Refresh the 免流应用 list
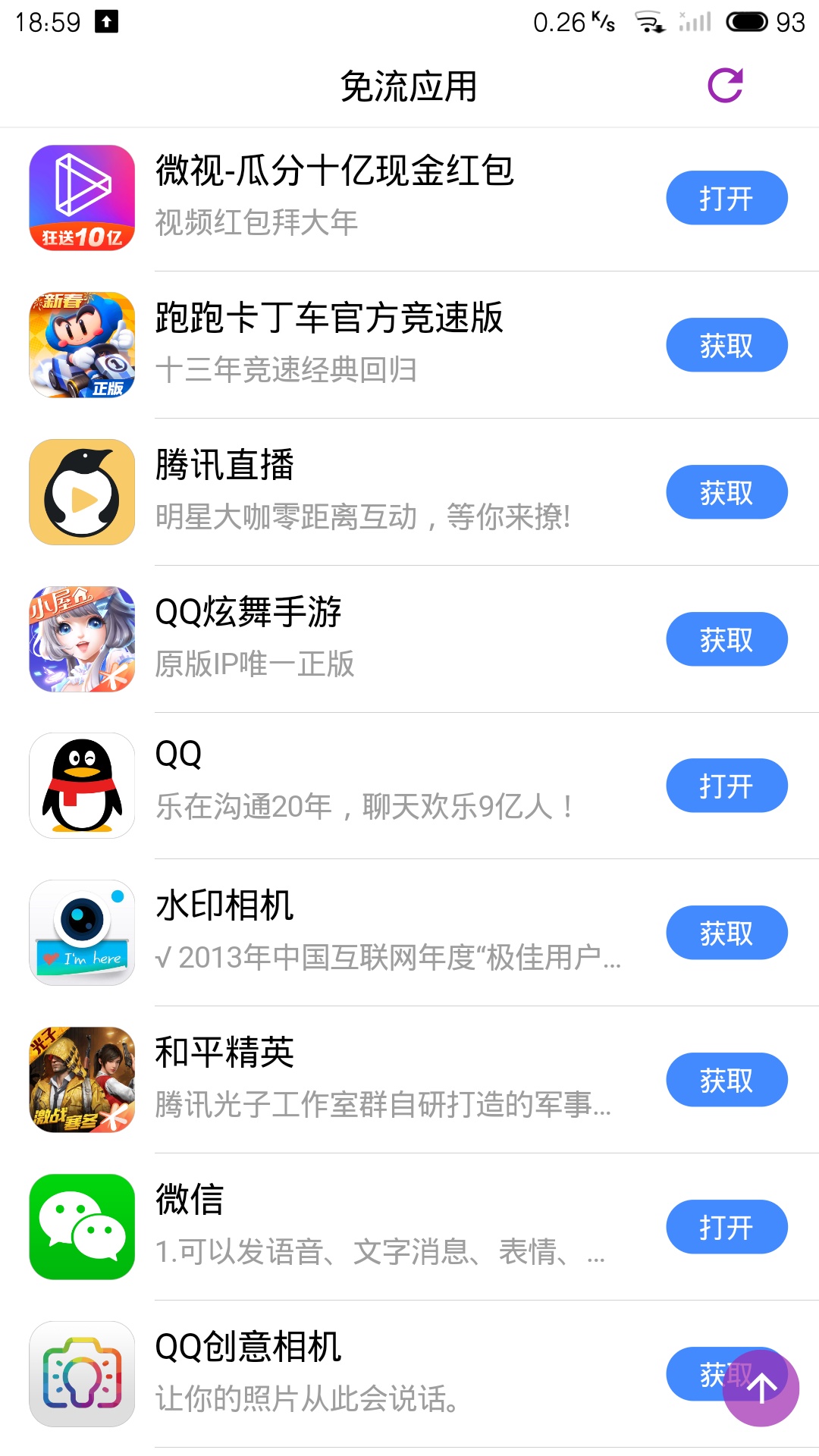Image resolution: width=819 pixels, height=1456 pixels. 725,86
